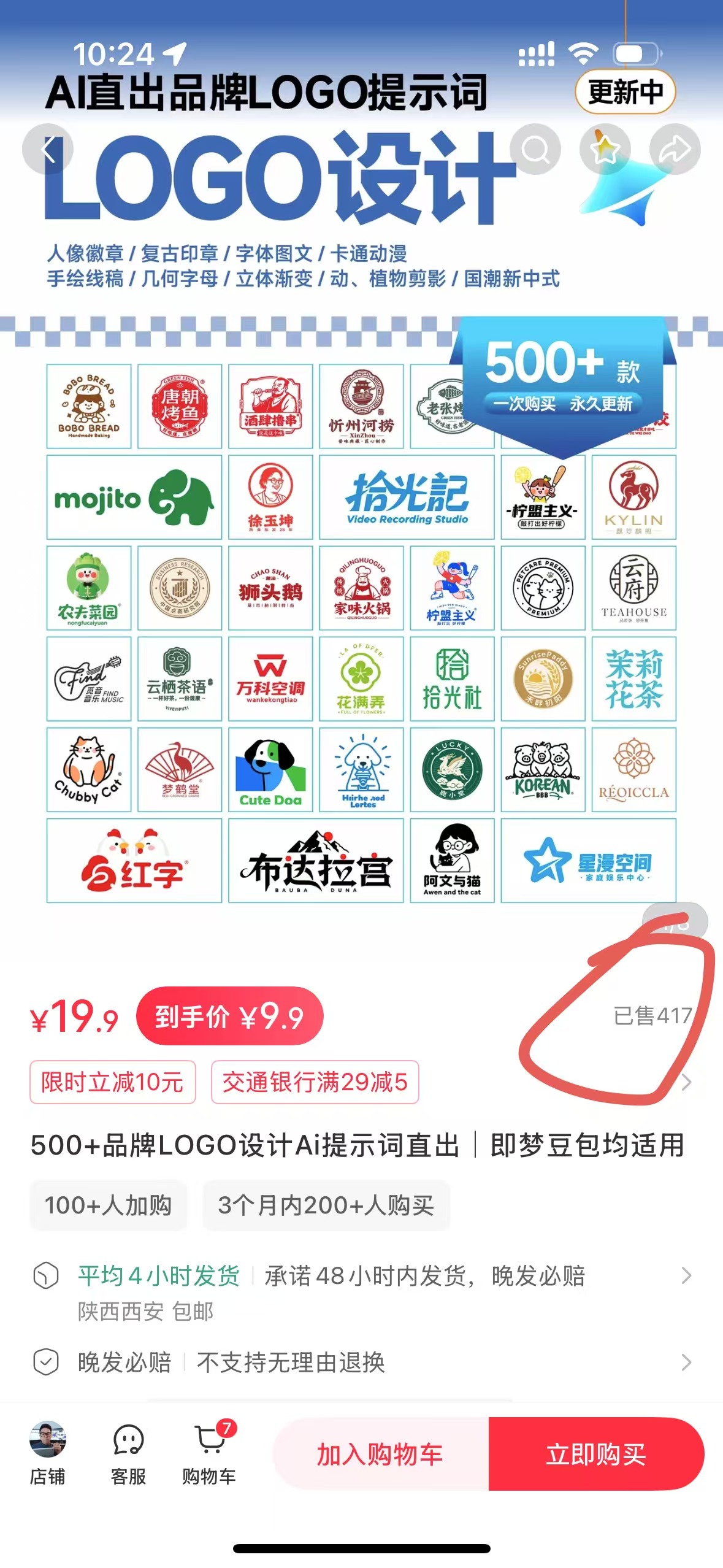
Task: Open the search icon at top
Action: point(535,149)
